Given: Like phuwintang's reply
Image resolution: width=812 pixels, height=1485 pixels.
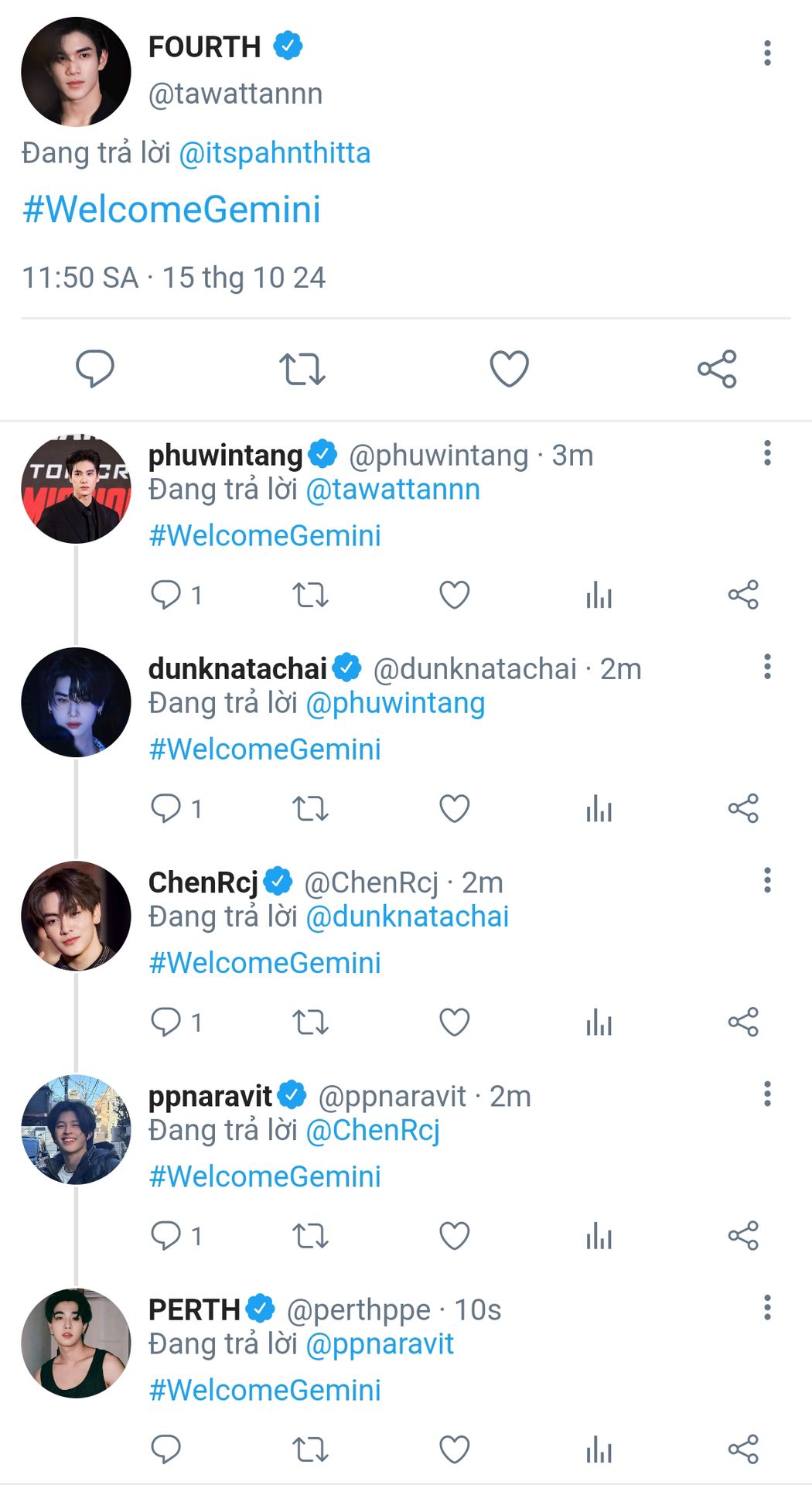Looking at the screenshot, I should tap(455, 595).
